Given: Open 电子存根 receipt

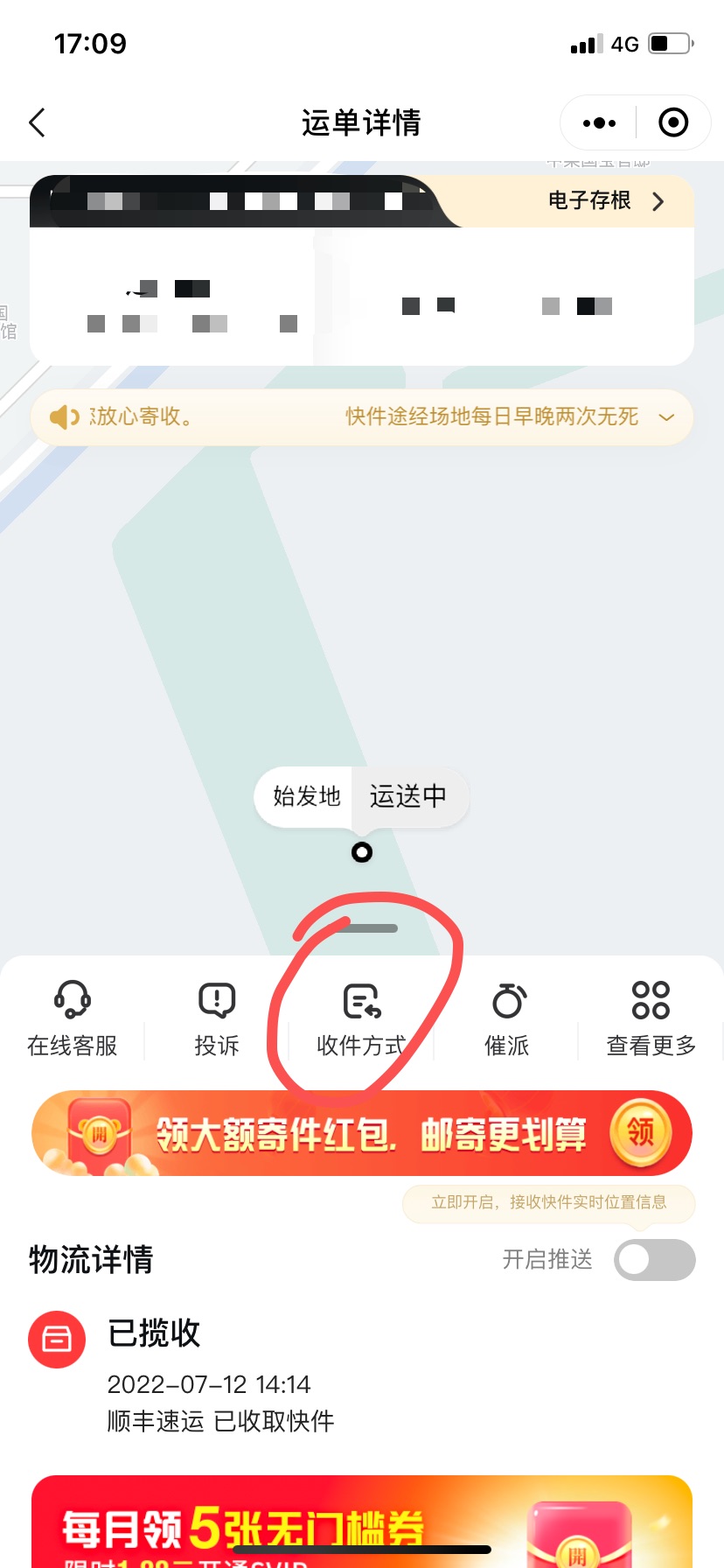Looking at the screenshot, I should 605,201.
